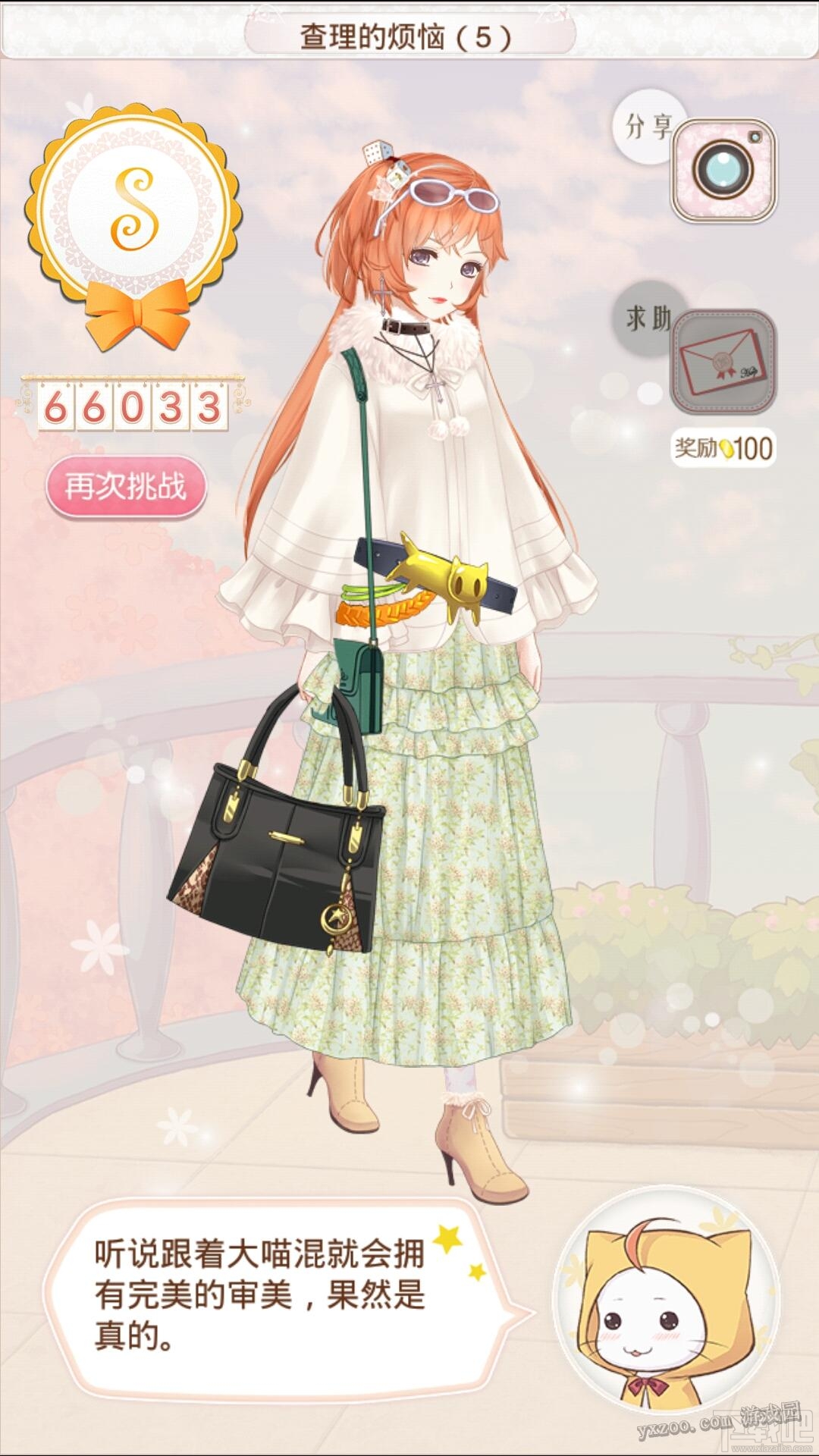Image resolution: width=819 pixels, height=1456 pixels.
Task: Tap the 再次挑战 retry challenge button
Action: (126, 486)
